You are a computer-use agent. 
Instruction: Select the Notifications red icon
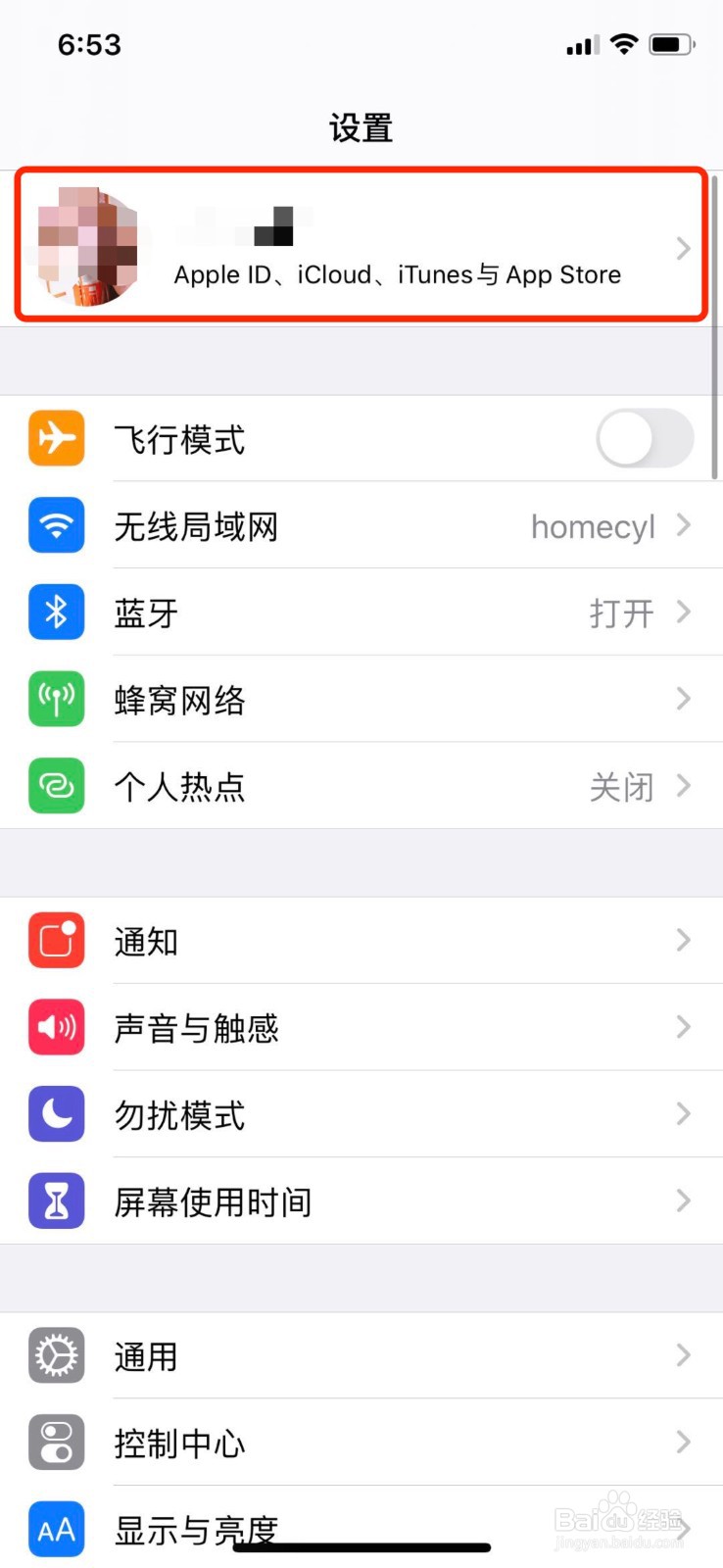(x=56, y=941)
